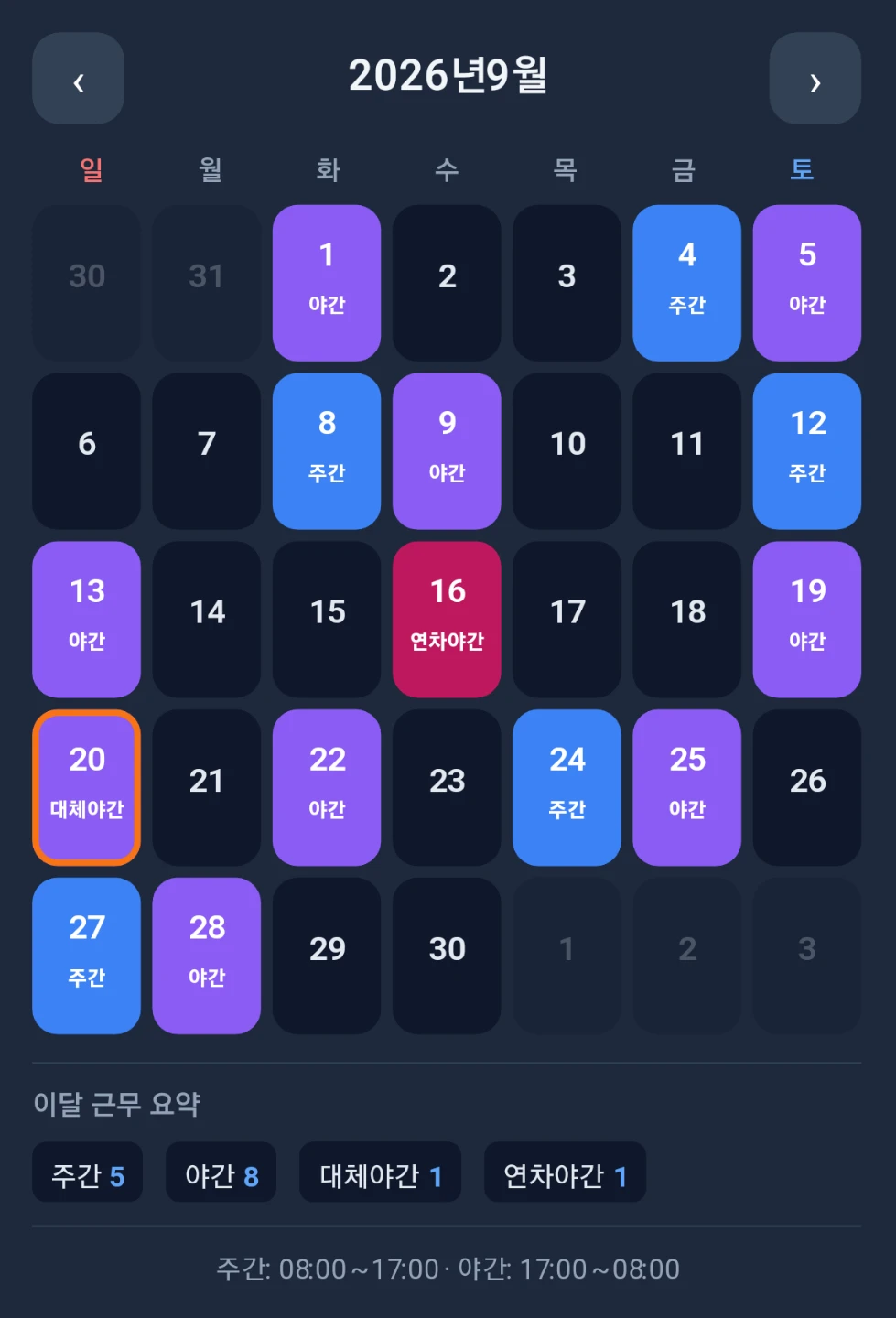Tap the highlighted 20th 대체야간 day
This screenshot has width=896, height=1318.
click(87, 788)
